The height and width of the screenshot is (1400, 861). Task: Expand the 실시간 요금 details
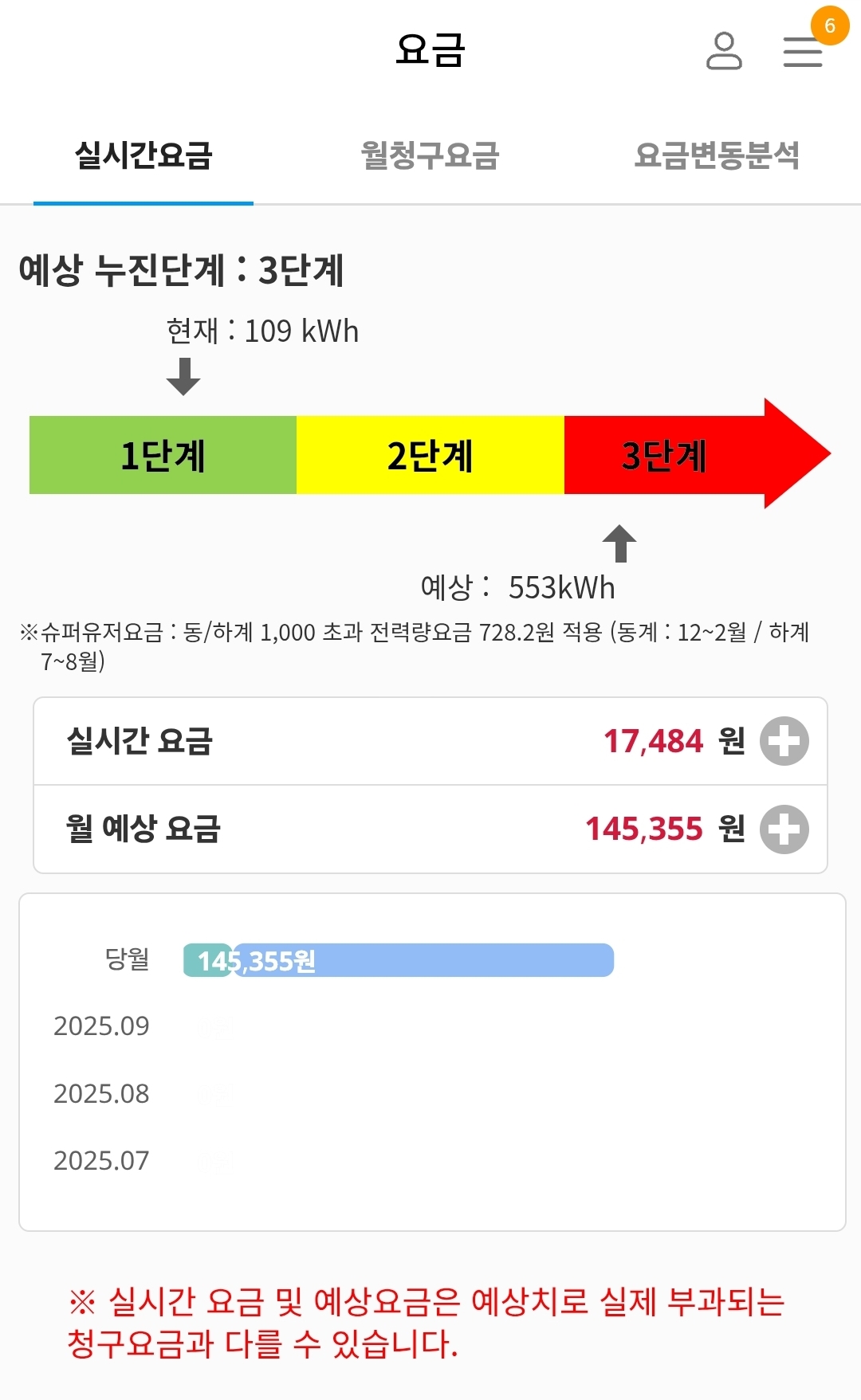(784, 741)
